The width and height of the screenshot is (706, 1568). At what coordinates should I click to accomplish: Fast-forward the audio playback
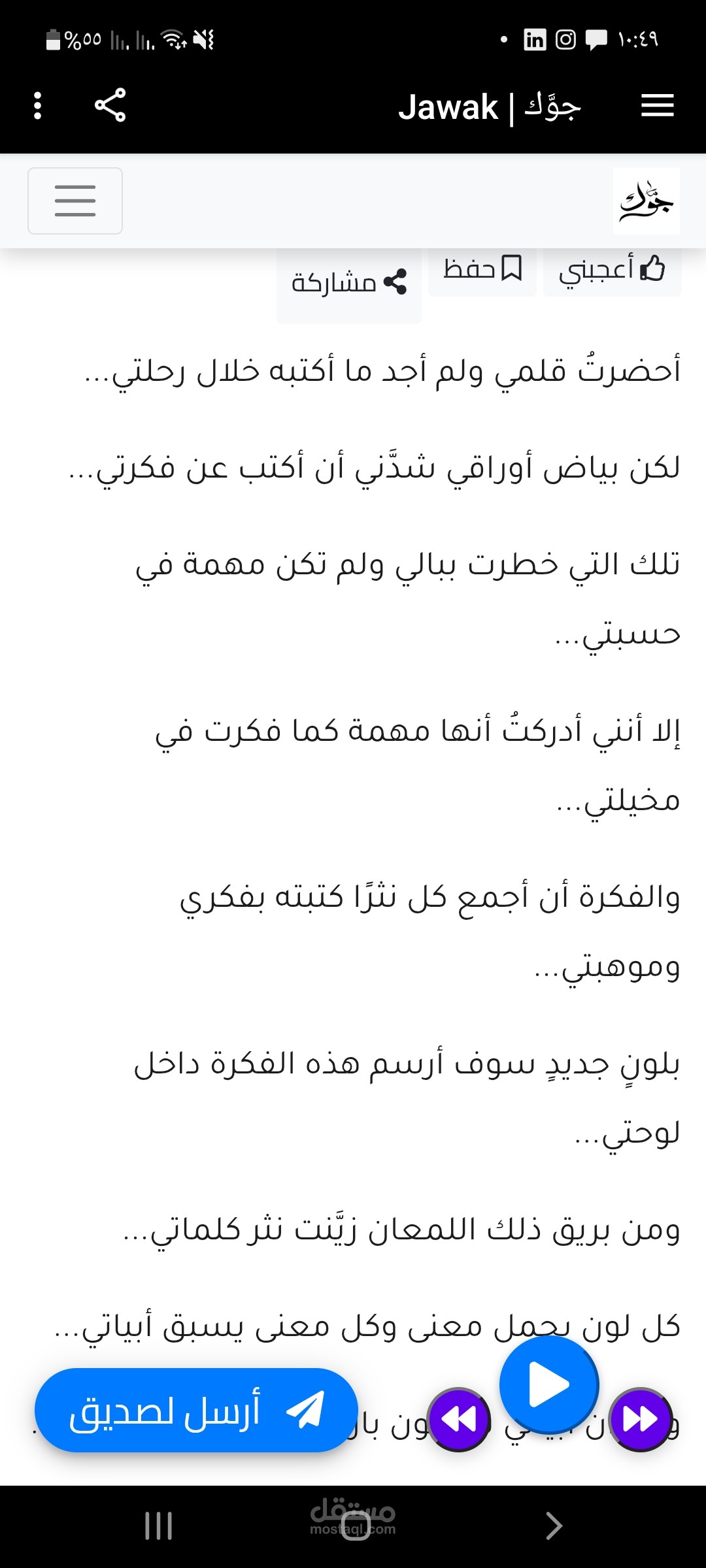(x=641, y=1420)
